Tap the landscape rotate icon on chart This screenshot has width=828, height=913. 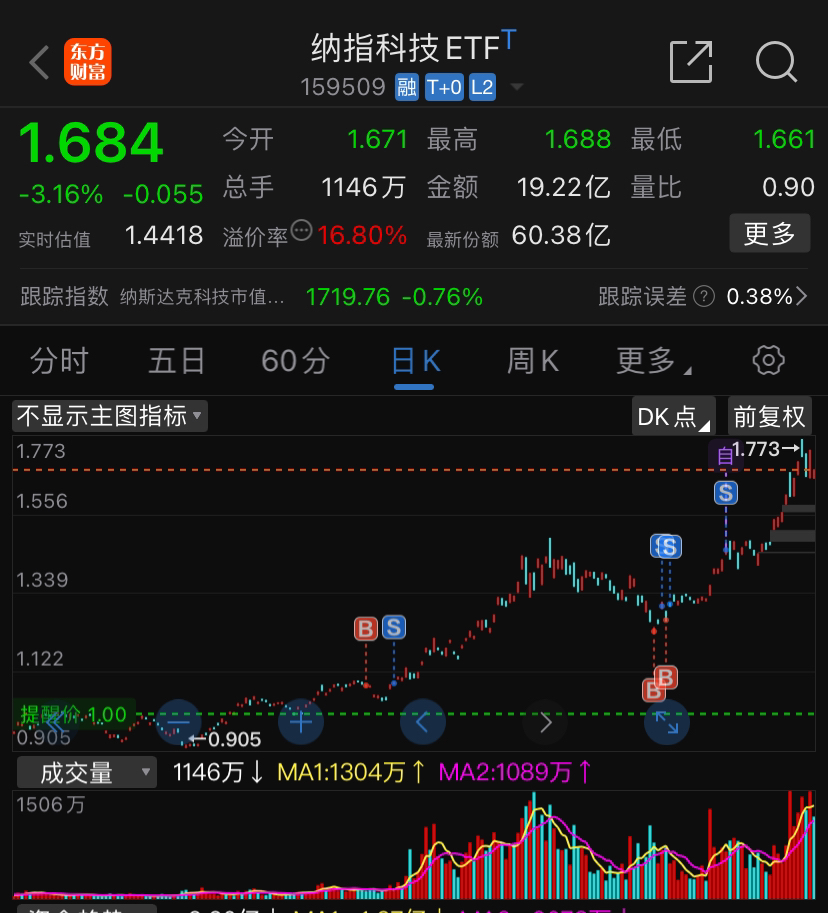667,722
